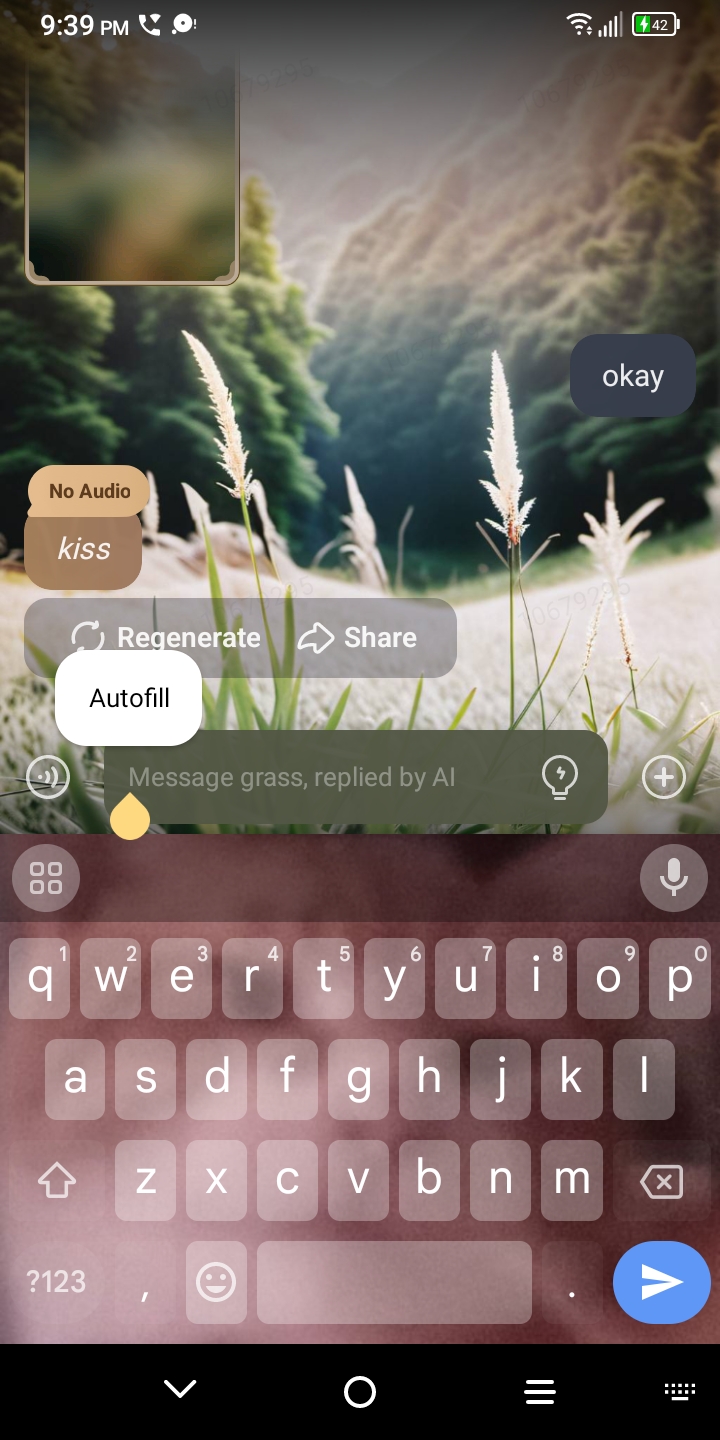Select the Autofill popup option
Image resolution: width=720 pixels, height=1440 pixels.
click(129, 698)
